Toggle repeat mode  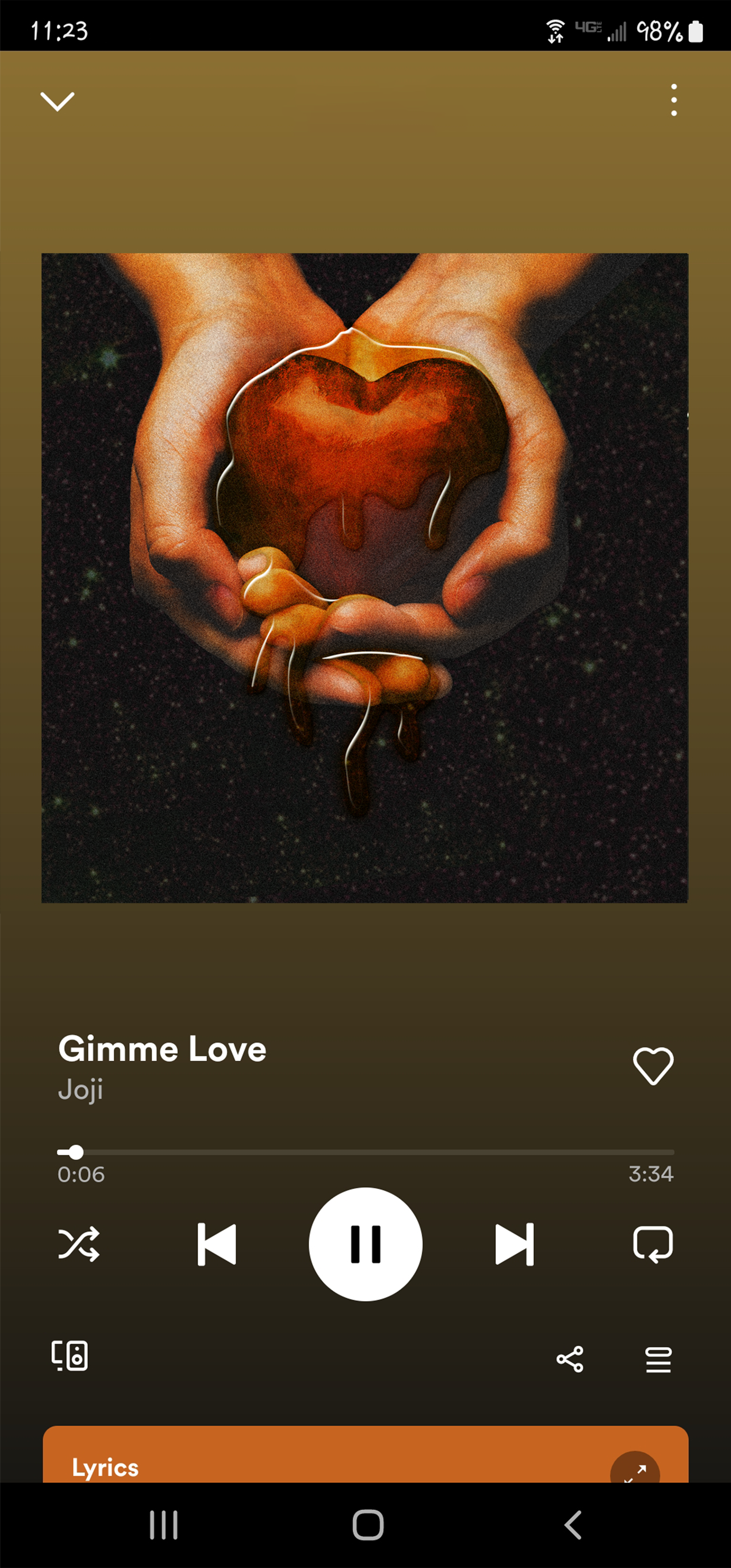pos(653,1244)
